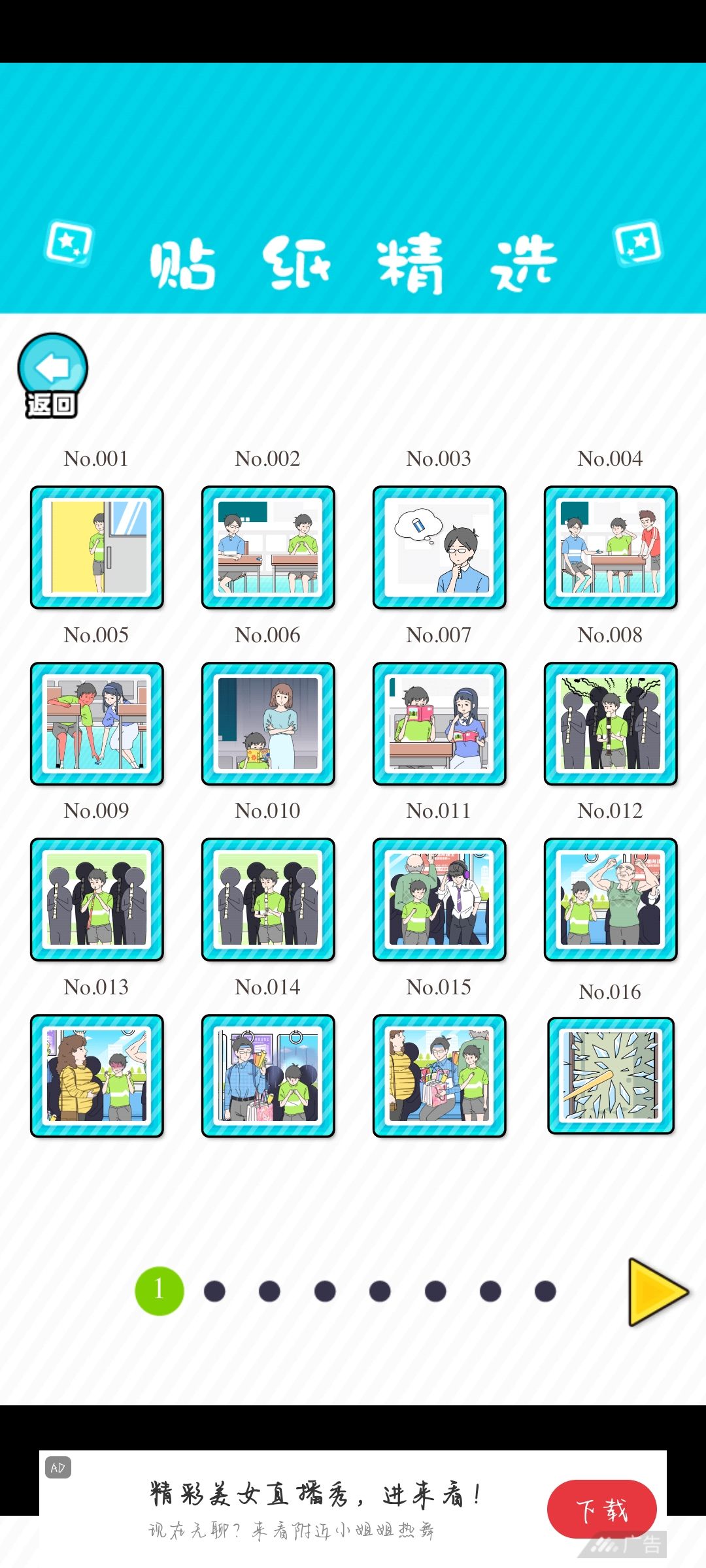Select sticker No.008

[611, 724]
